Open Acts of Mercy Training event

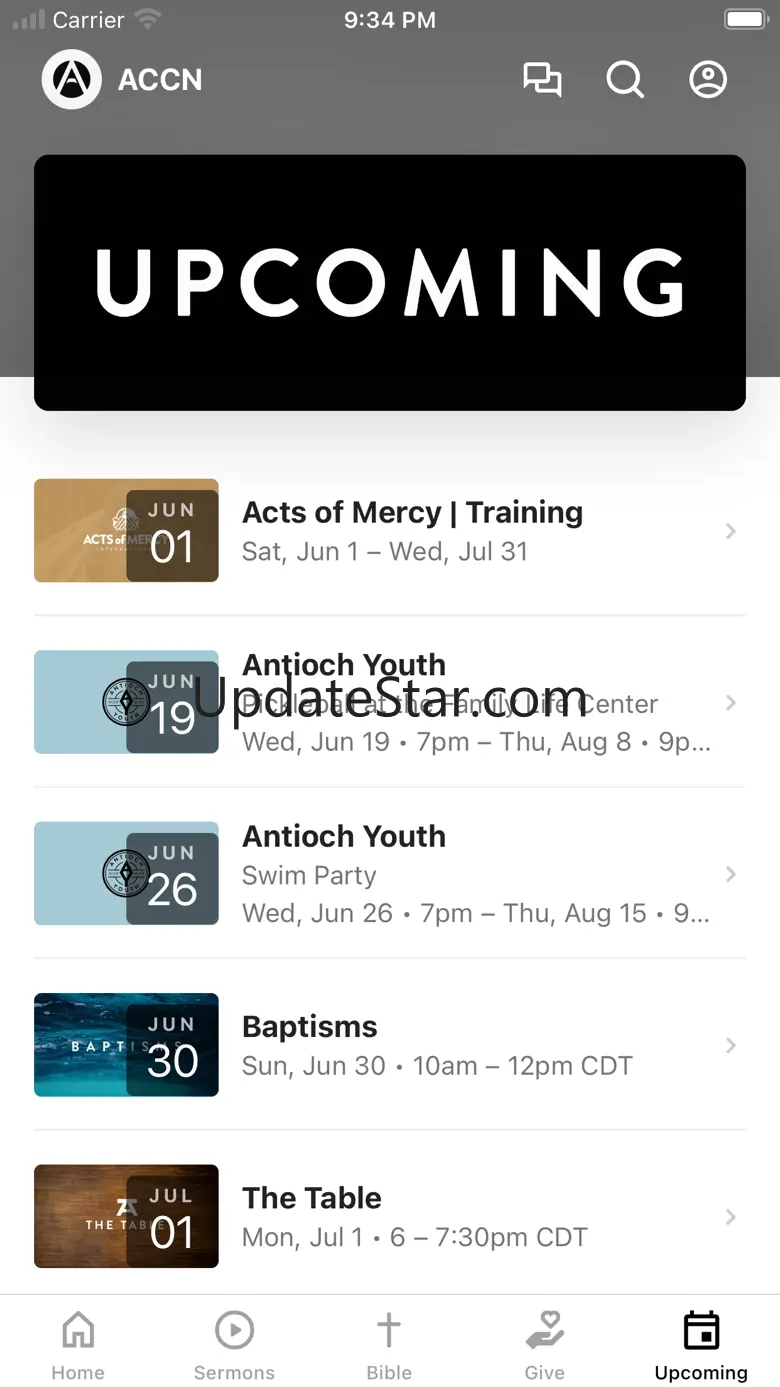coord(390,531)
